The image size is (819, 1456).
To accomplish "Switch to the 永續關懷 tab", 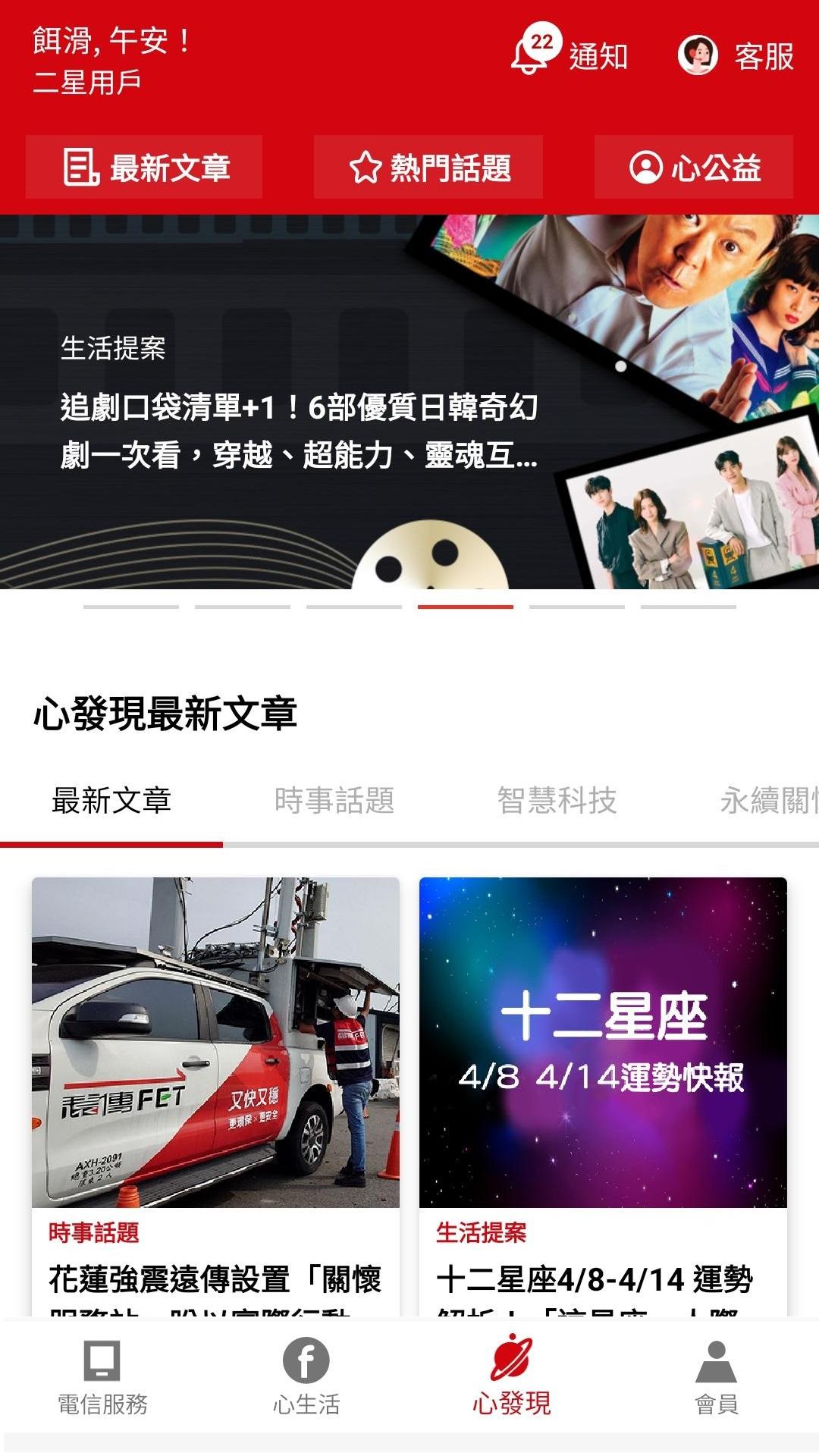I will tap(769, 801).
